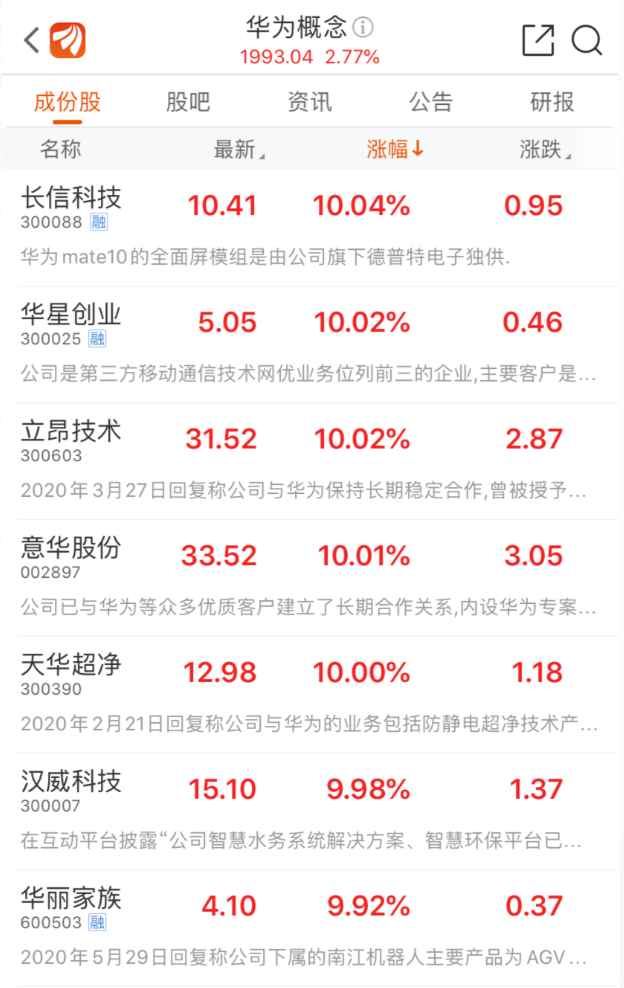Open the 华星创业 stock row
624x988 pixels.
tap(71, 314)
